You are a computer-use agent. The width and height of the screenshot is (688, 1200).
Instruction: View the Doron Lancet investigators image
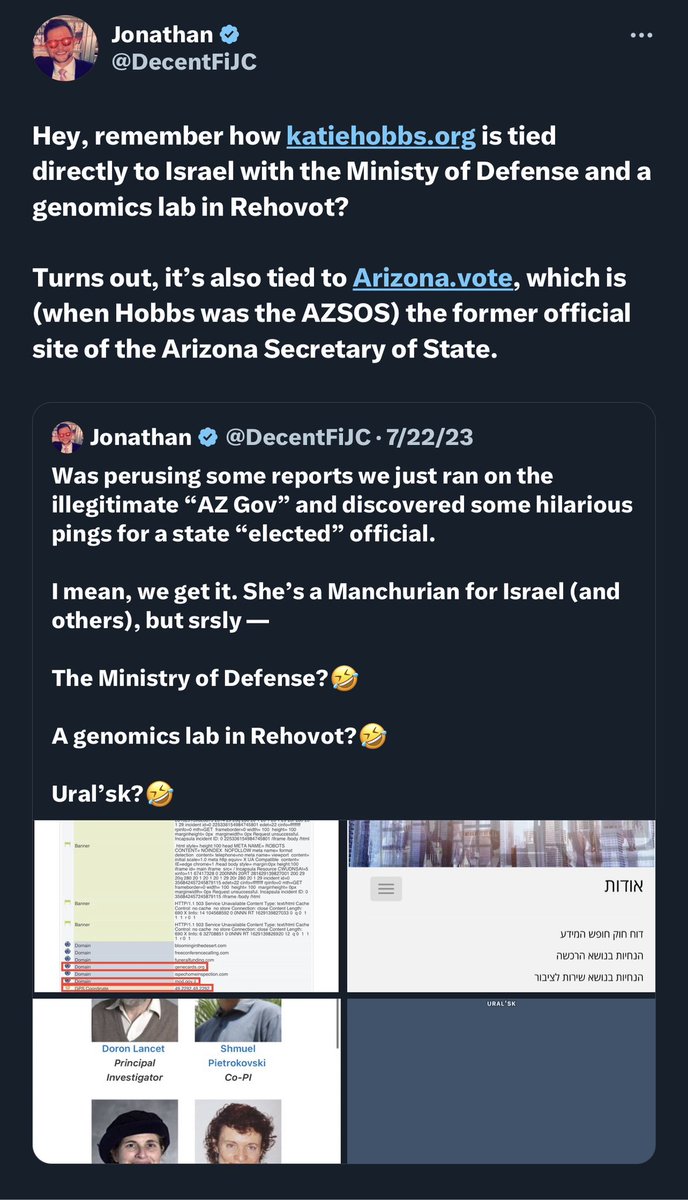[x=187, y=1080]
